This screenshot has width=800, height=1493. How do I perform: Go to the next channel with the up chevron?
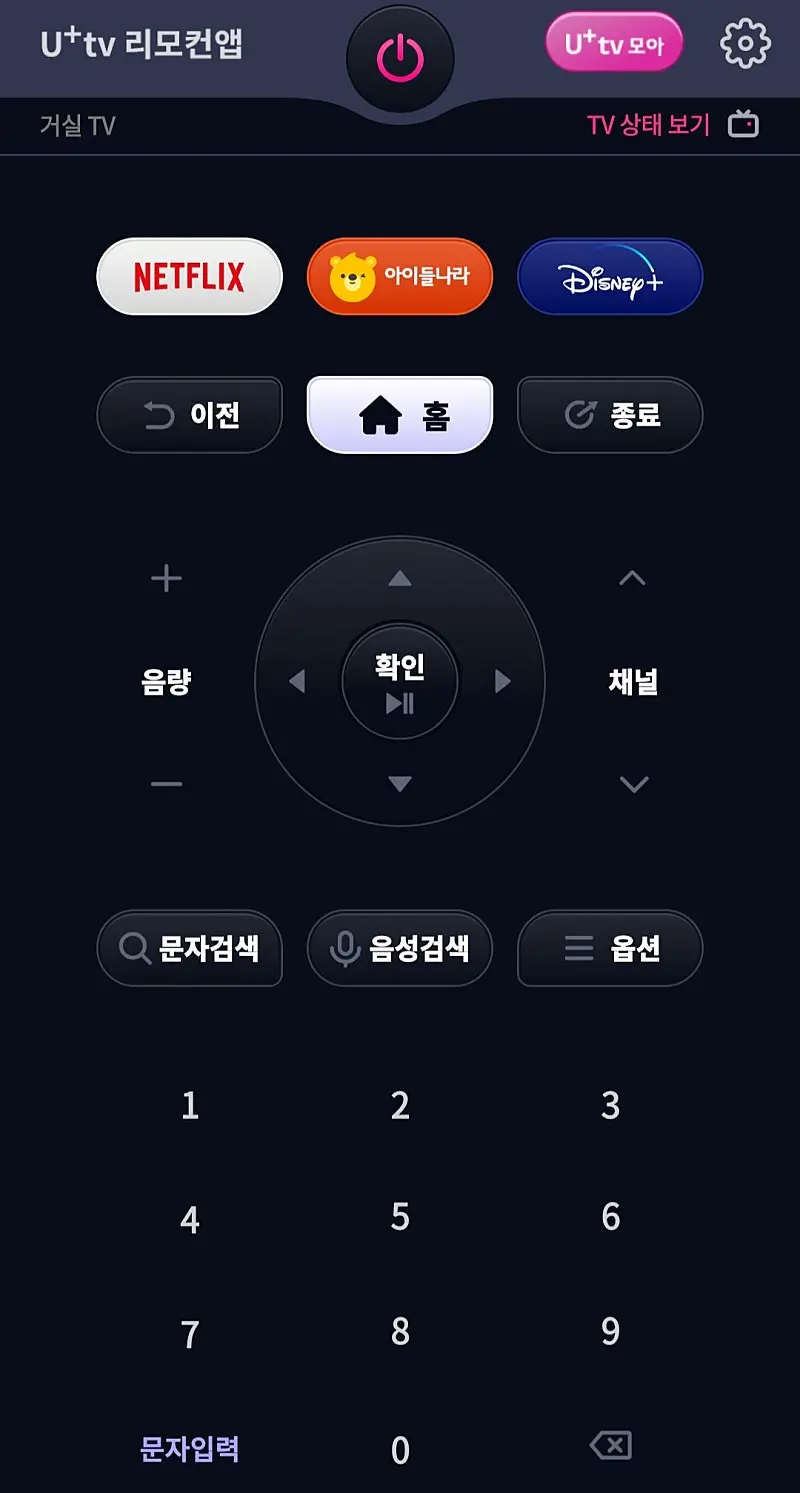tap(632, 578)
